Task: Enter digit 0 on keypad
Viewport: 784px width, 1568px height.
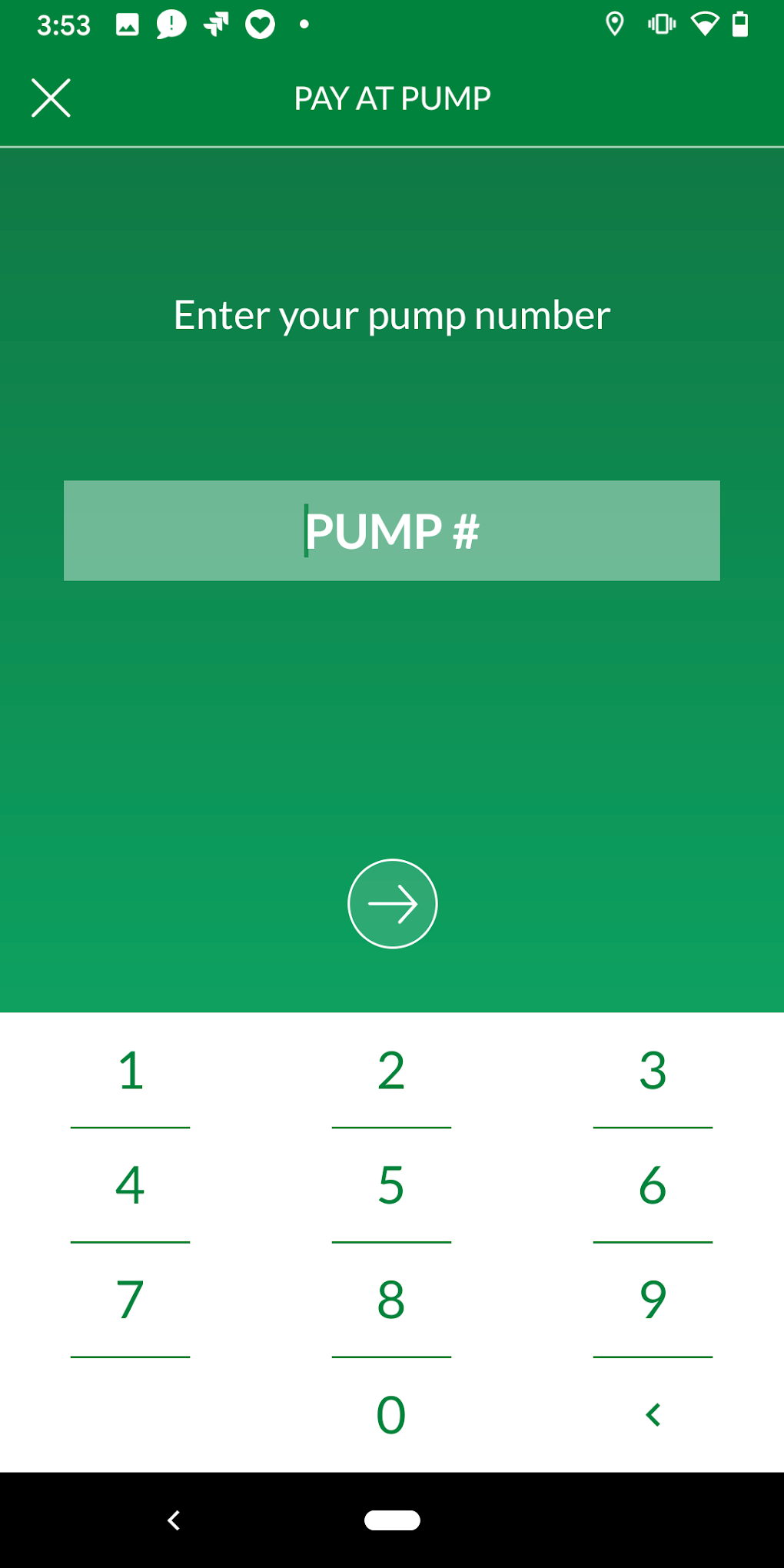Action: (391, 1414)
